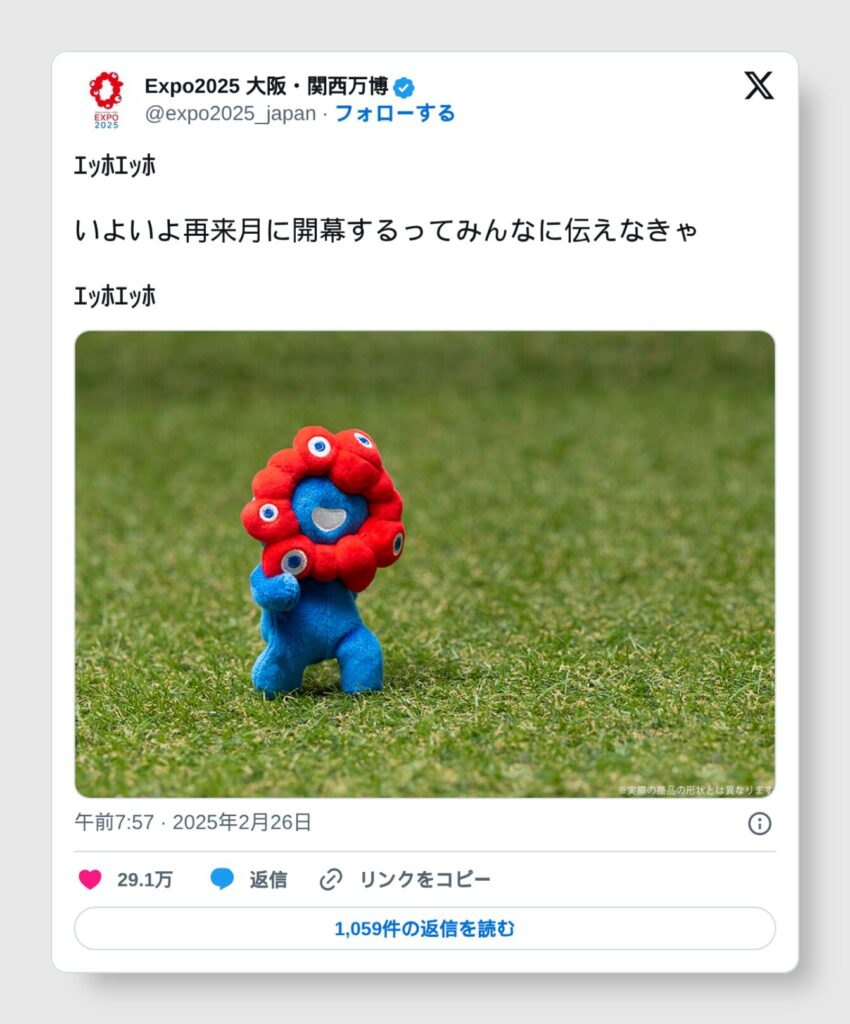Open the info icon beside the date

tap(759, 823)
